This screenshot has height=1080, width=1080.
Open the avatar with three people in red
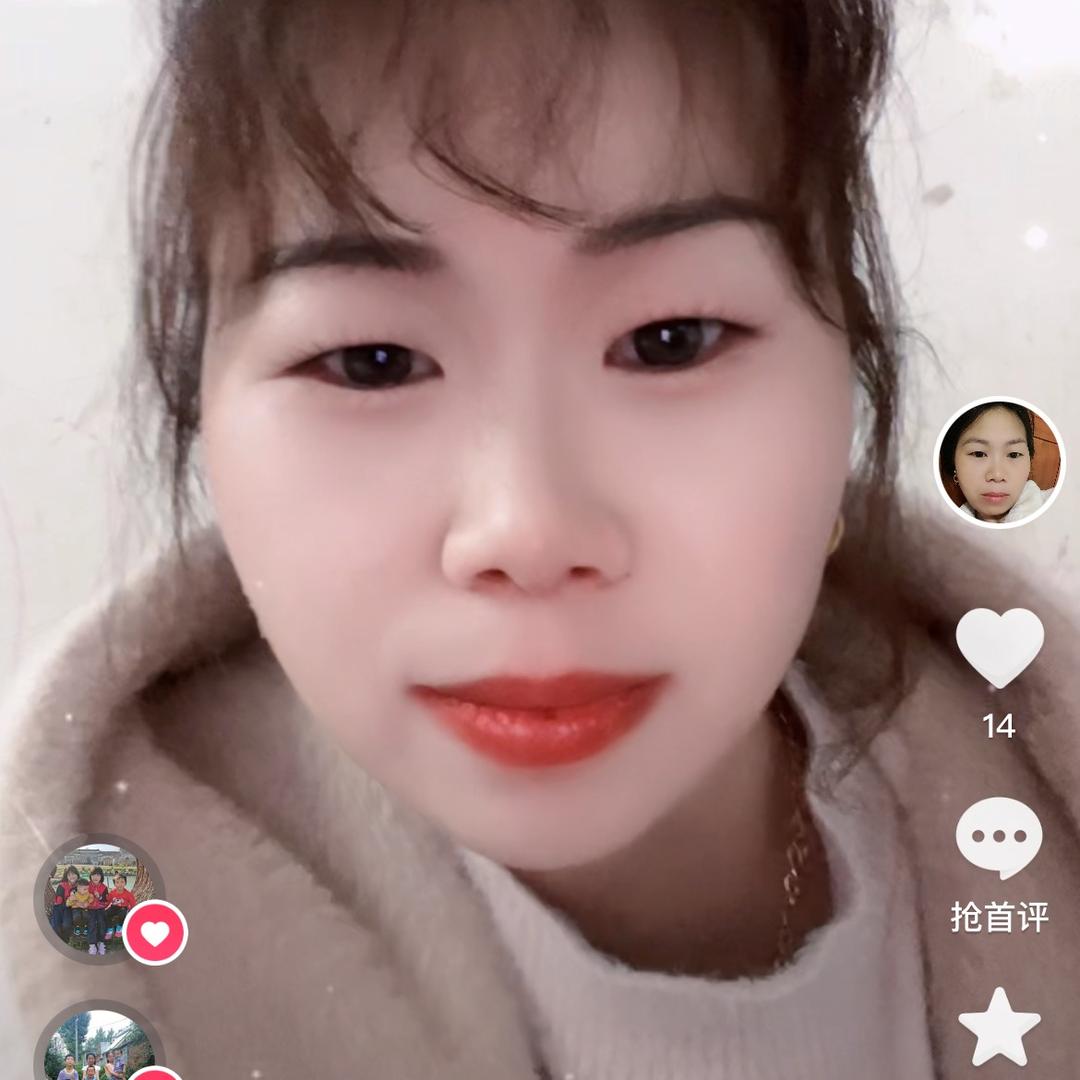(x=97, y=896)
